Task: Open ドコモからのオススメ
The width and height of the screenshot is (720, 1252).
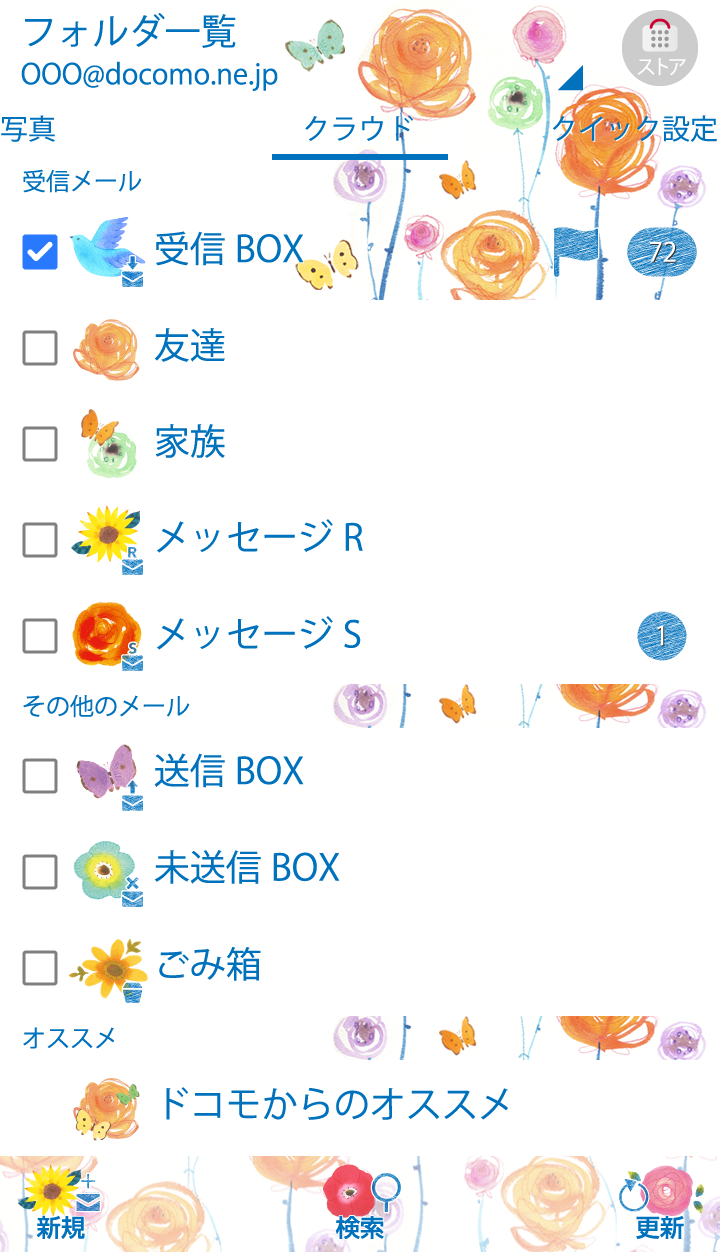Action: coord(332,1104)
